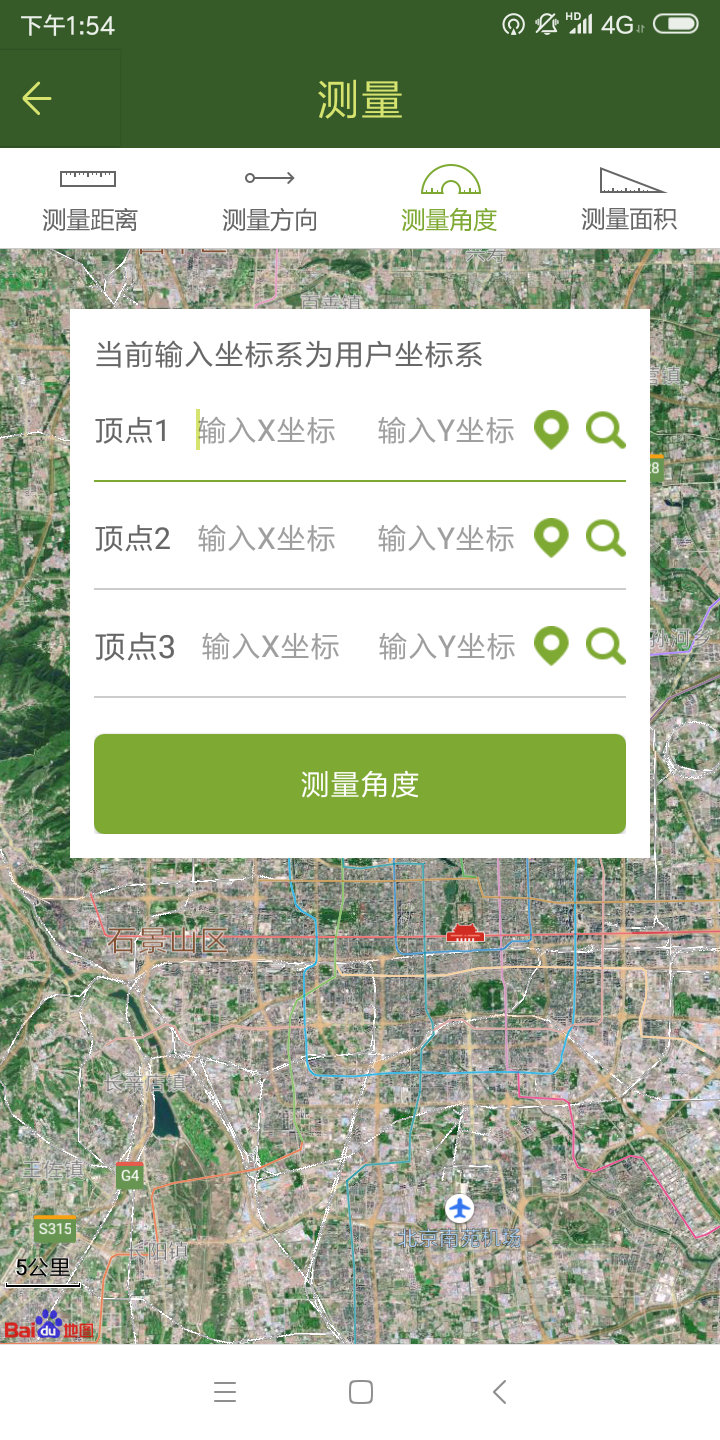Search coordinates for 顶点1 using magnifier icon
The height and width of the screenshot is (1440, 720).
coord(605,430)
